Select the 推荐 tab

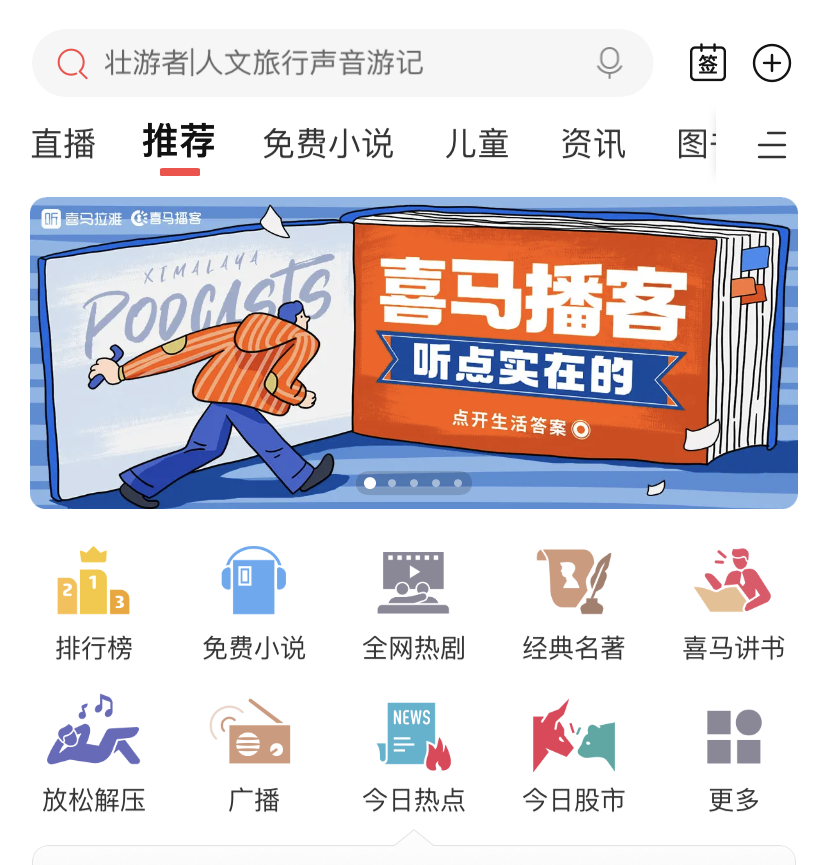point(179,142)
